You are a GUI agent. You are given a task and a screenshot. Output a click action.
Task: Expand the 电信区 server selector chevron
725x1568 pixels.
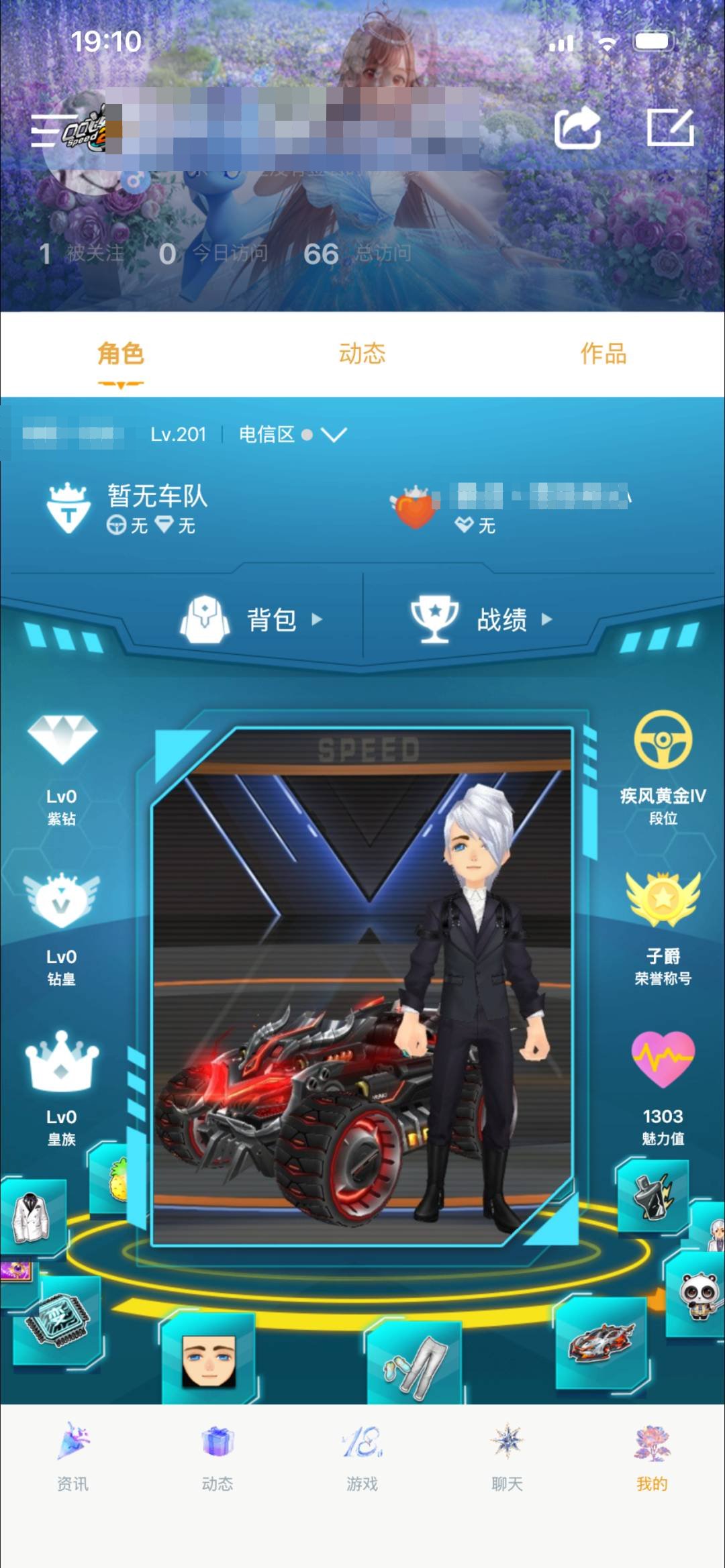(x=334, y=435)
